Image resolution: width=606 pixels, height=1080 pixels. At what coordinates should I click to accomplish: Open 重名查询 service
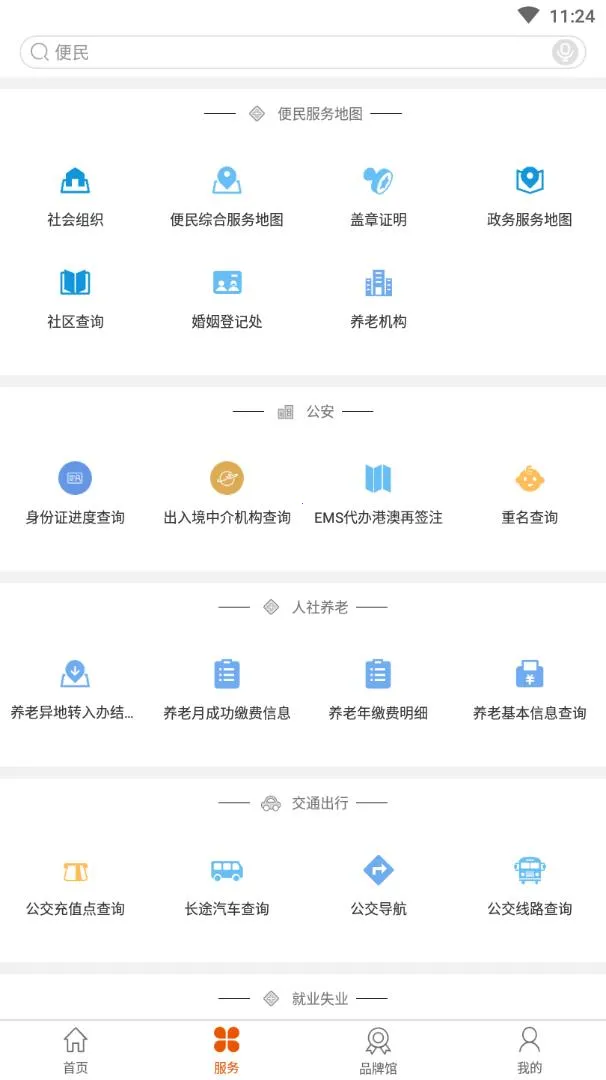click(x=530, y=493)
